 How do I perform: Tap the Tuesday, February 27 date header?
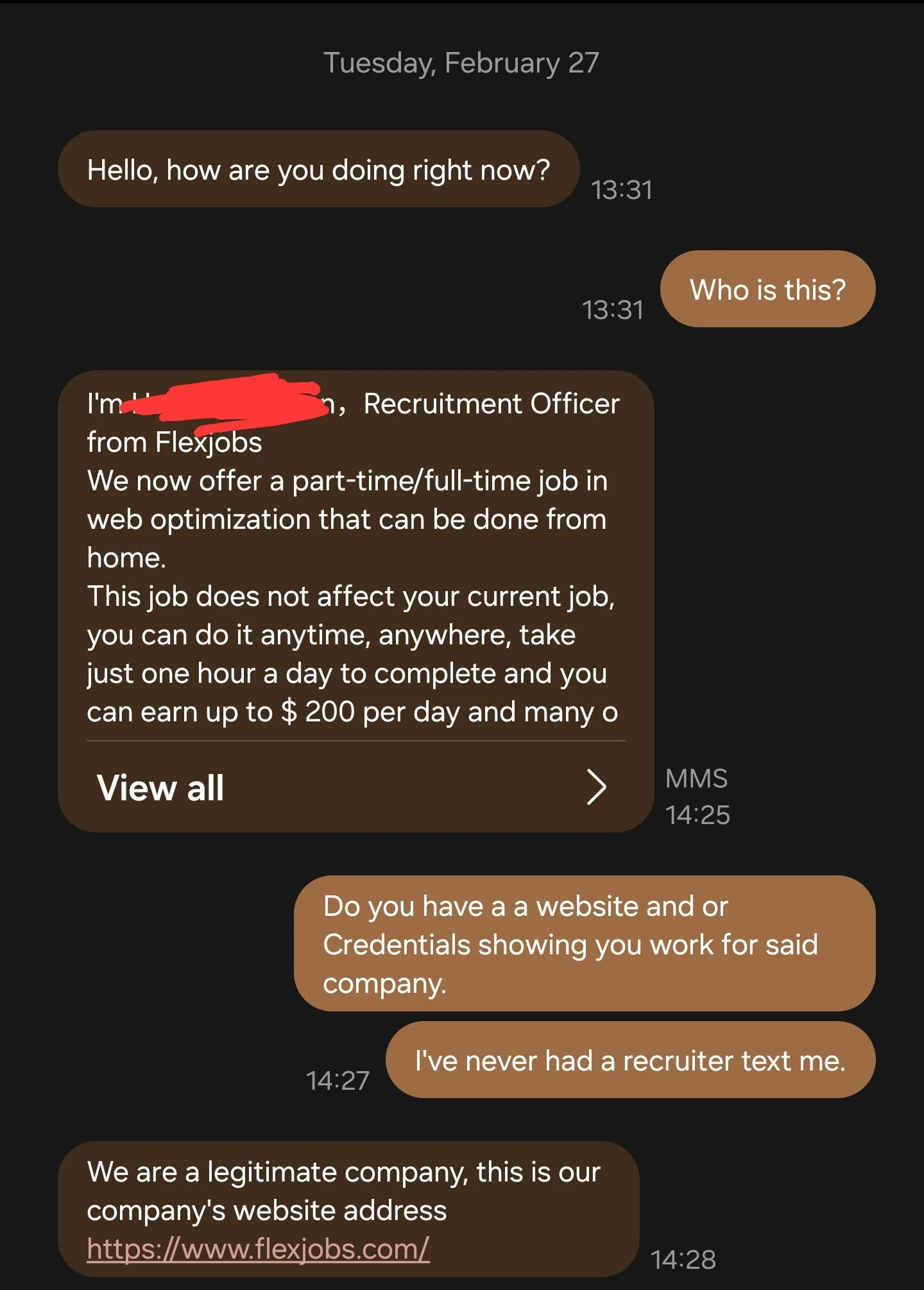[461, 62]
